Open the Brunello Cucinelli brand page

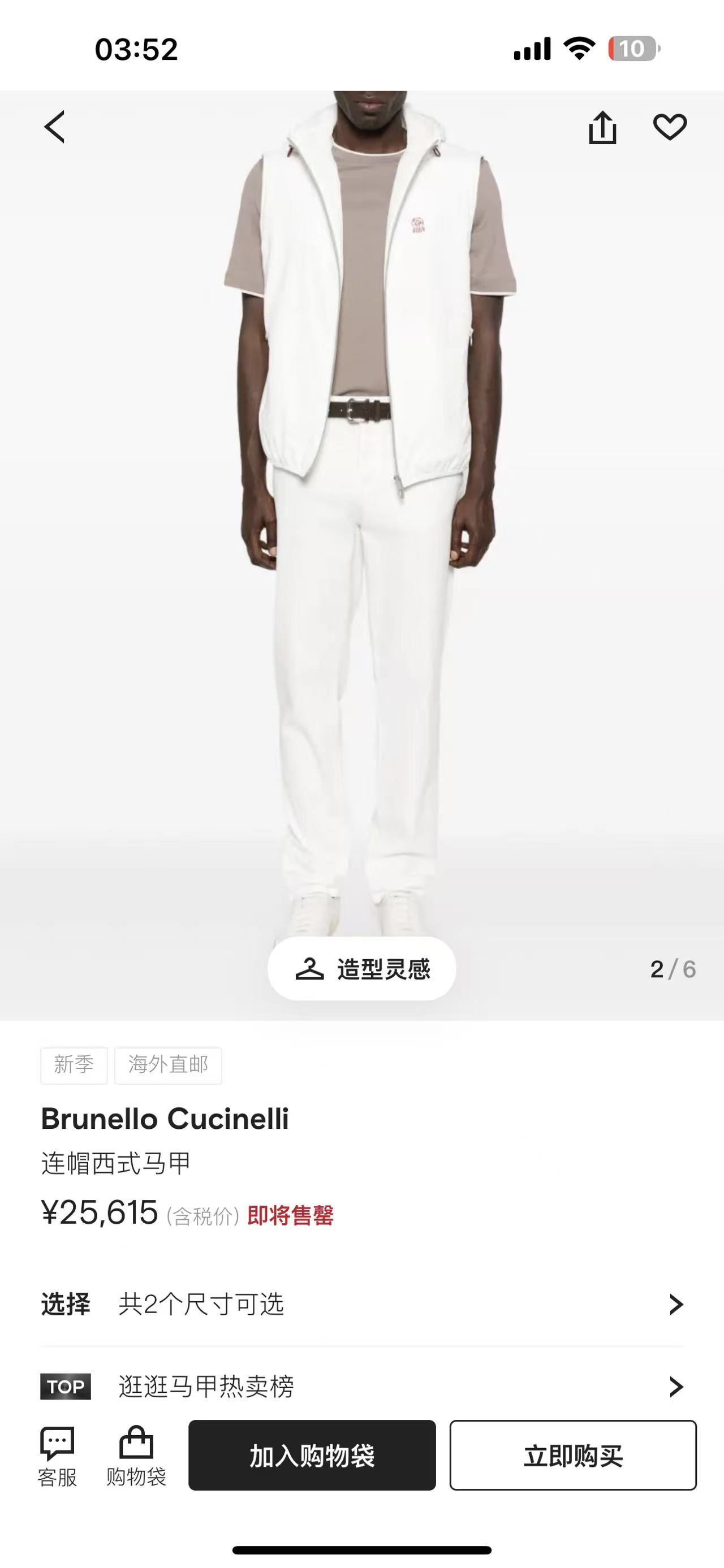[x=165, y=1118]
